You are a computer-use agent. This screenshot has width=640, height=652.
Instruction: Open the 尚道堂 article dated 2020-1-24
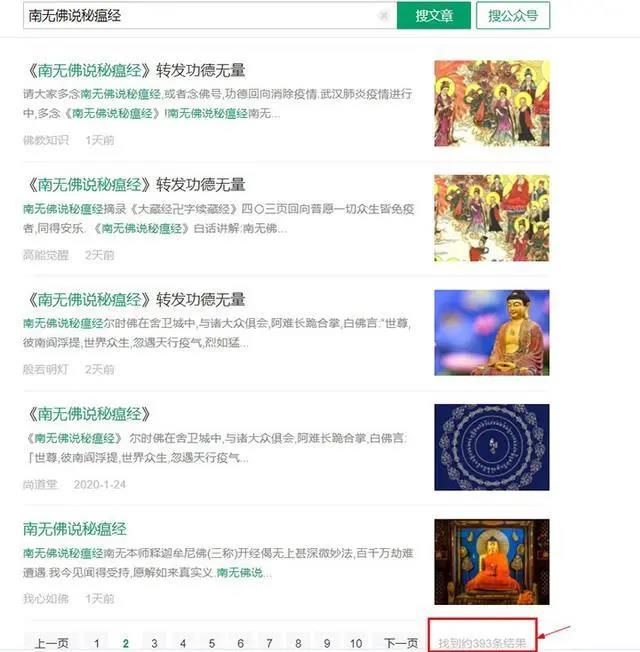tap(90, 413)
